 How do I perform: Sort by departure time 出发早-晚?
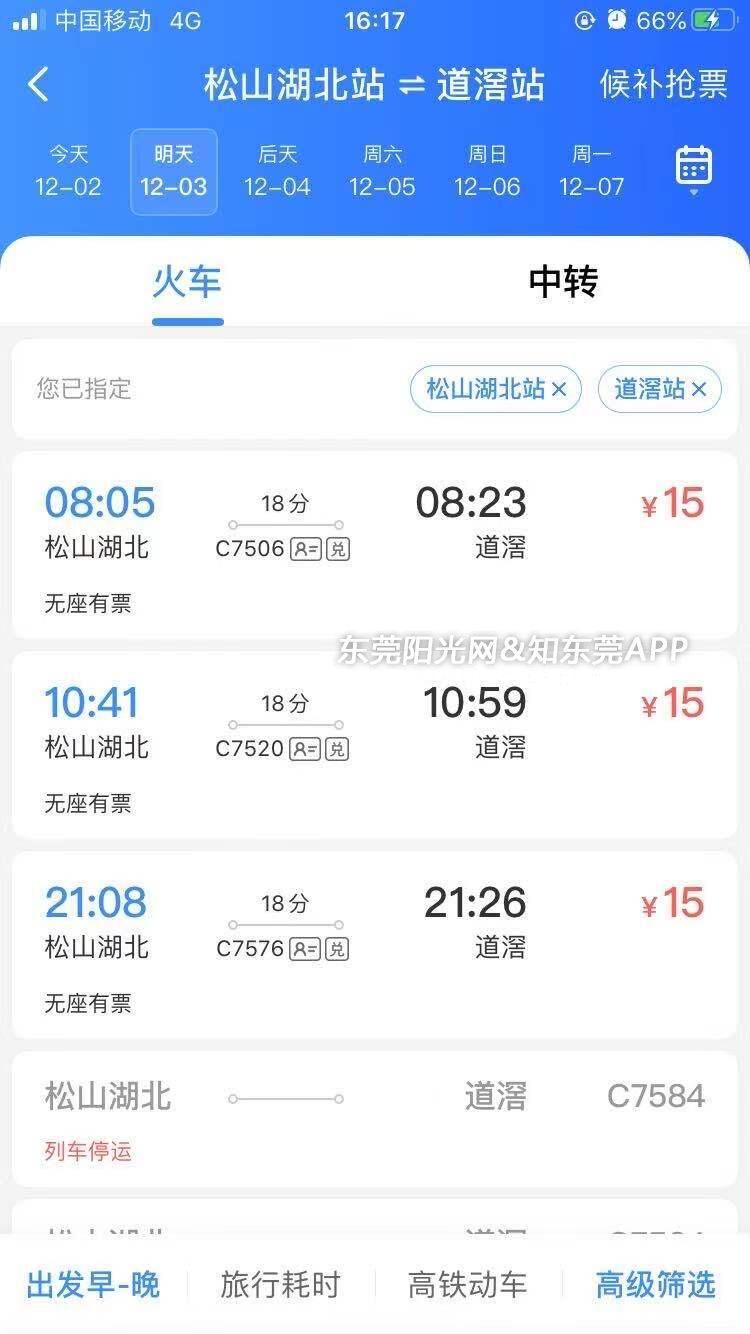coord(93,1285)
